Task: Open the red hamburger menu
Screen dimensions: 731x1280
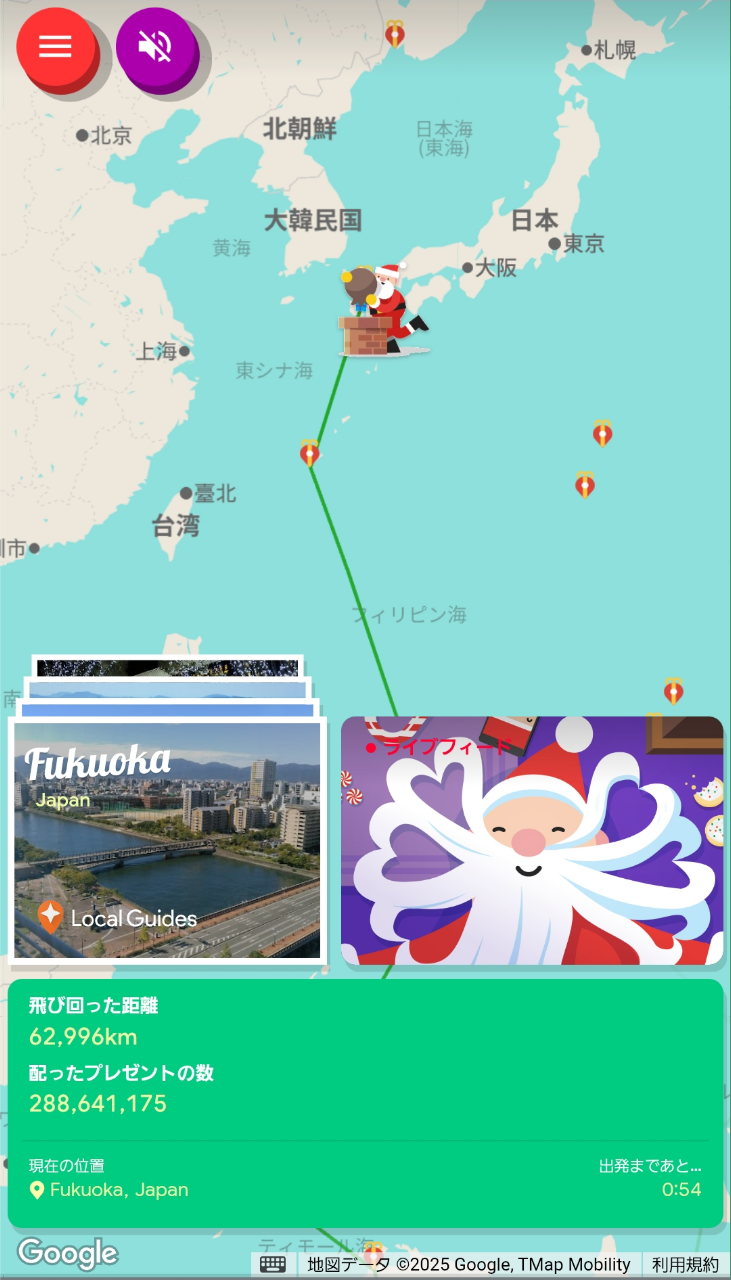Action: [55, 47]
